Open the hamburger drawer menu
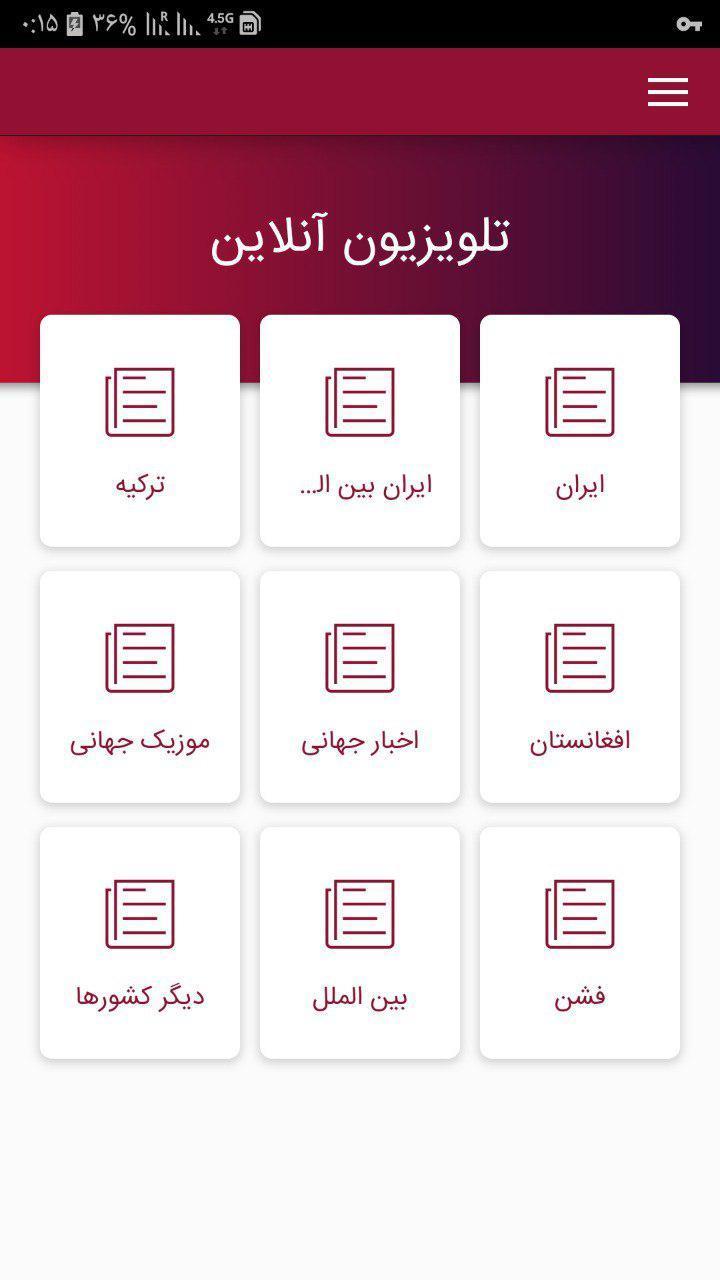 tap(667, 92)
